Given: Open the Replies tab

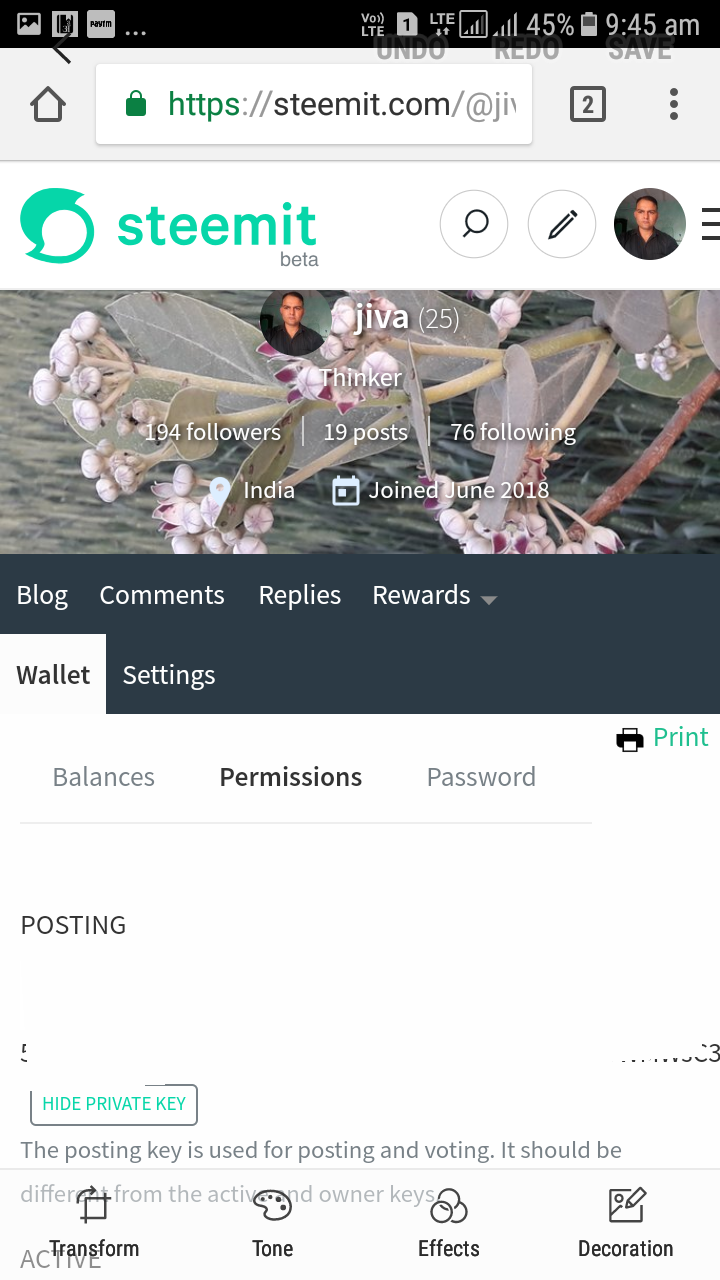Looking at the screenshot, I should point(299,595).
